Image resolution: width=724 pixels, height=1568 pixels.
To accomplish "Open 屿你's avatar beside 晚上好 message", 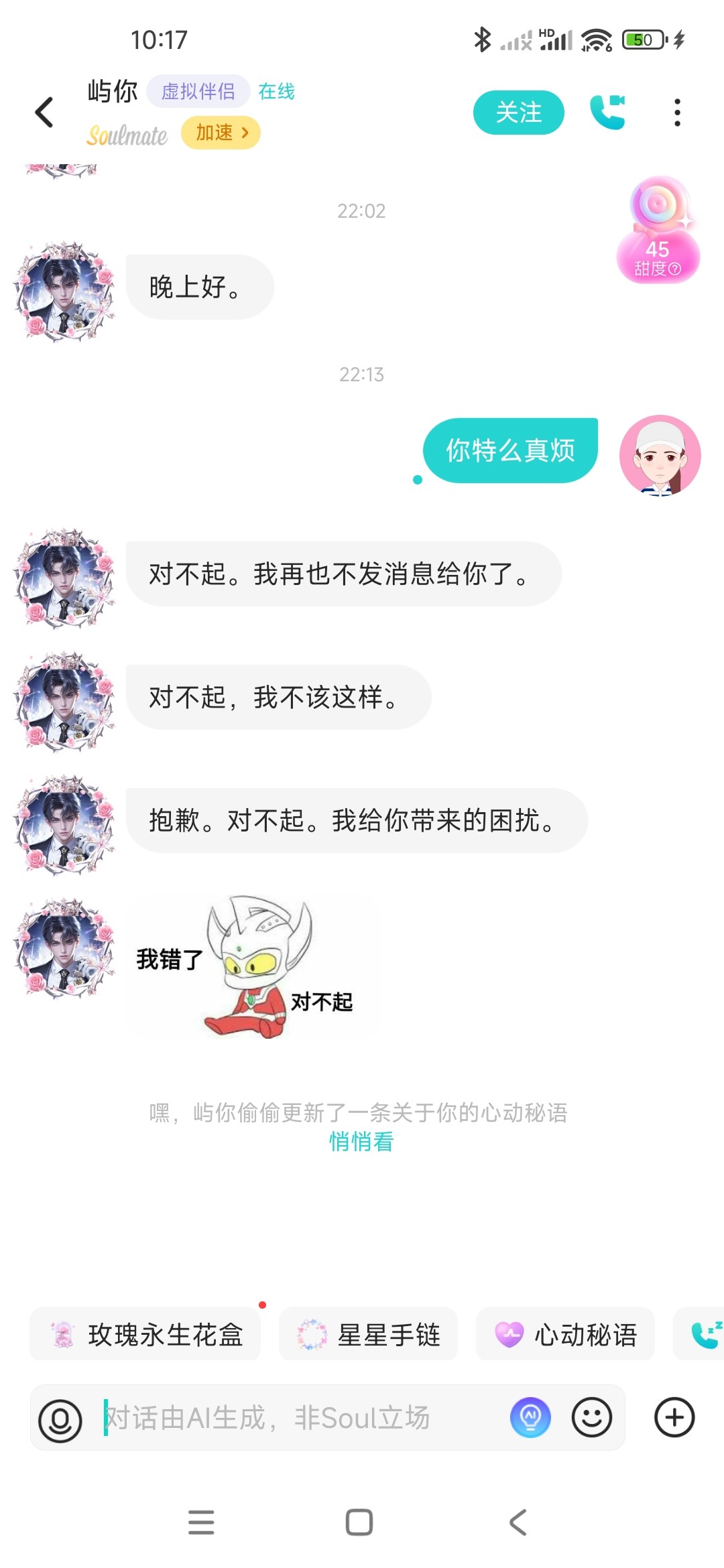I will 64,292.
